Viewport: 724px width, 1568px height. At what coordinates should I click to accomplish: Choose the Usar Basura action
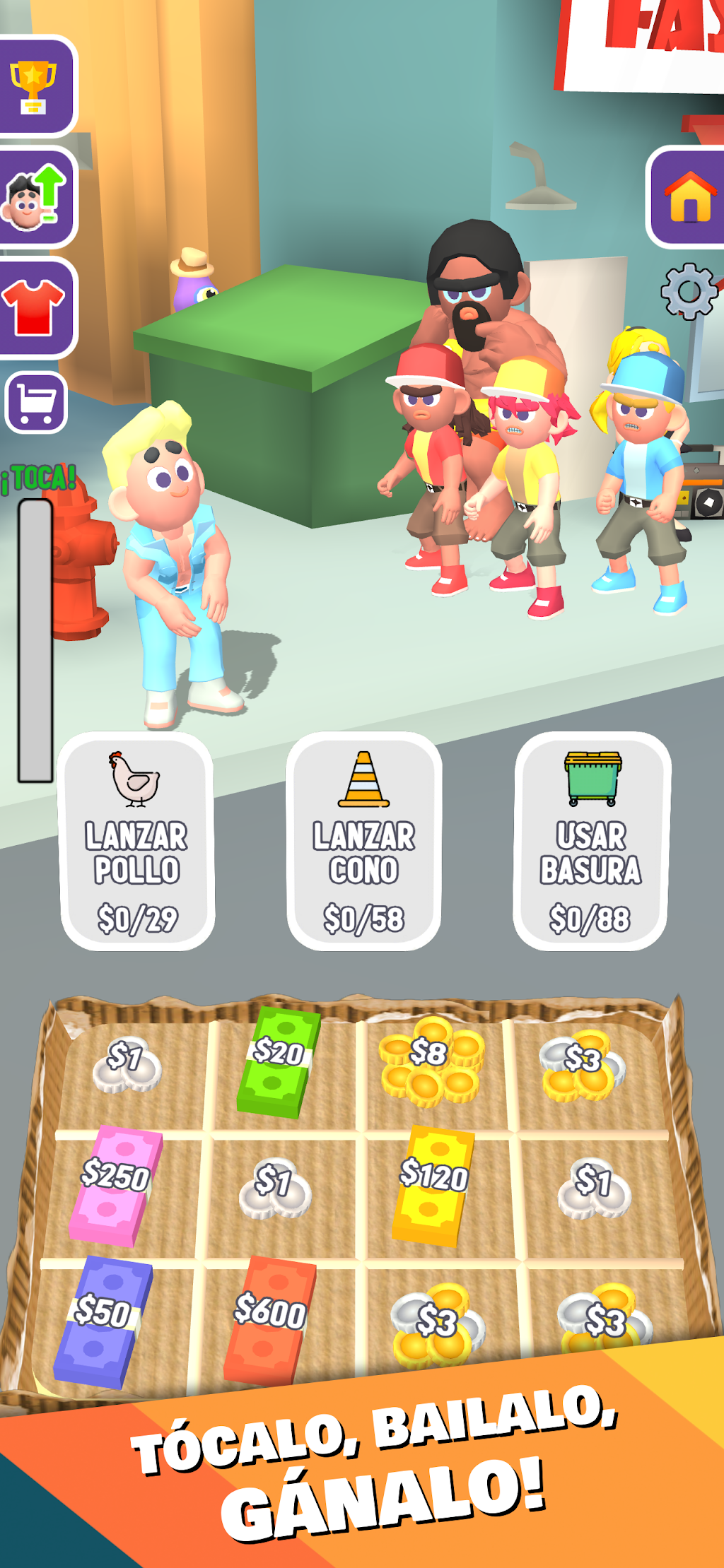(x=591, y=841)
